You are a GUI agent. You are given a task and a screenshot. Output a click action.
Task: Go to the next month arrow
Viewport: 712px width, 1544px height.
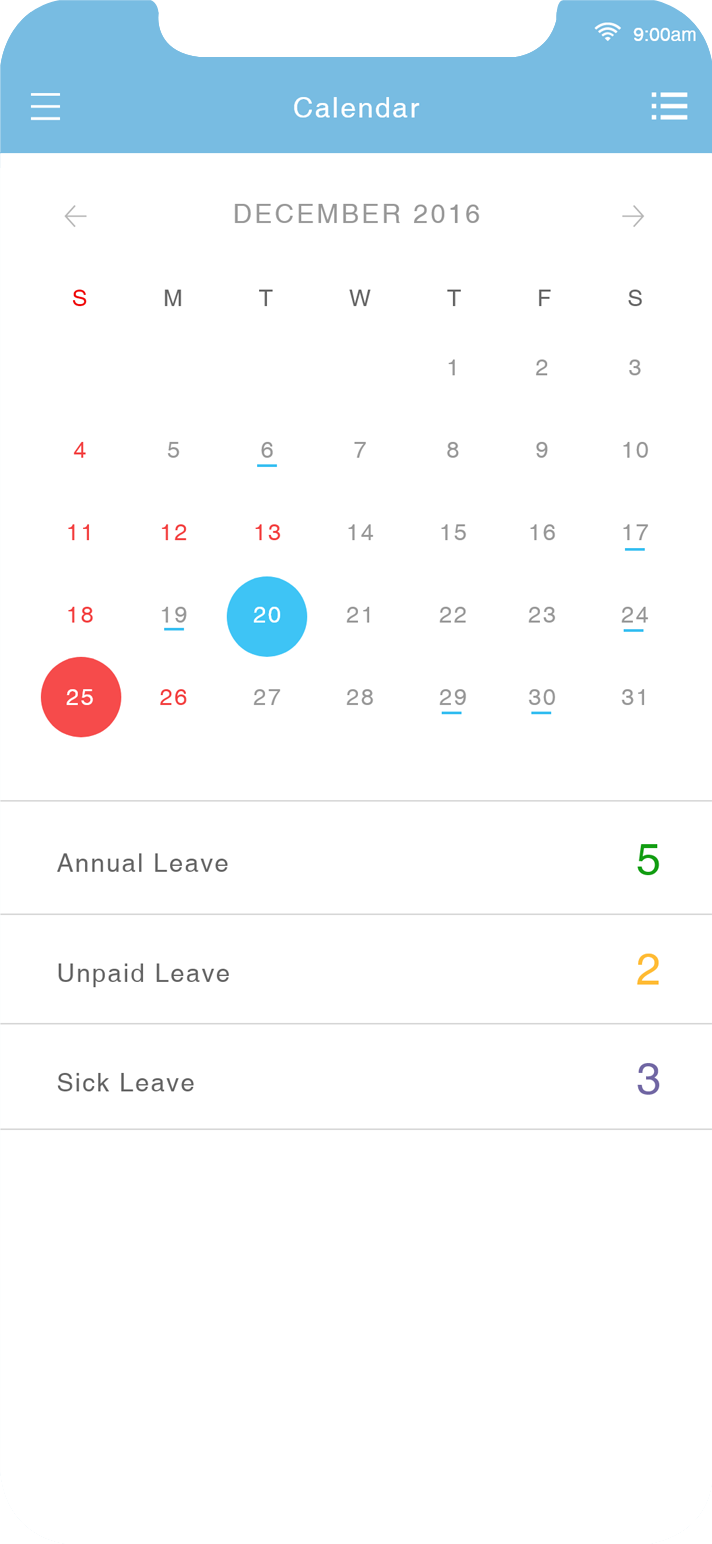pyautogui.click(x=633, y=216)
